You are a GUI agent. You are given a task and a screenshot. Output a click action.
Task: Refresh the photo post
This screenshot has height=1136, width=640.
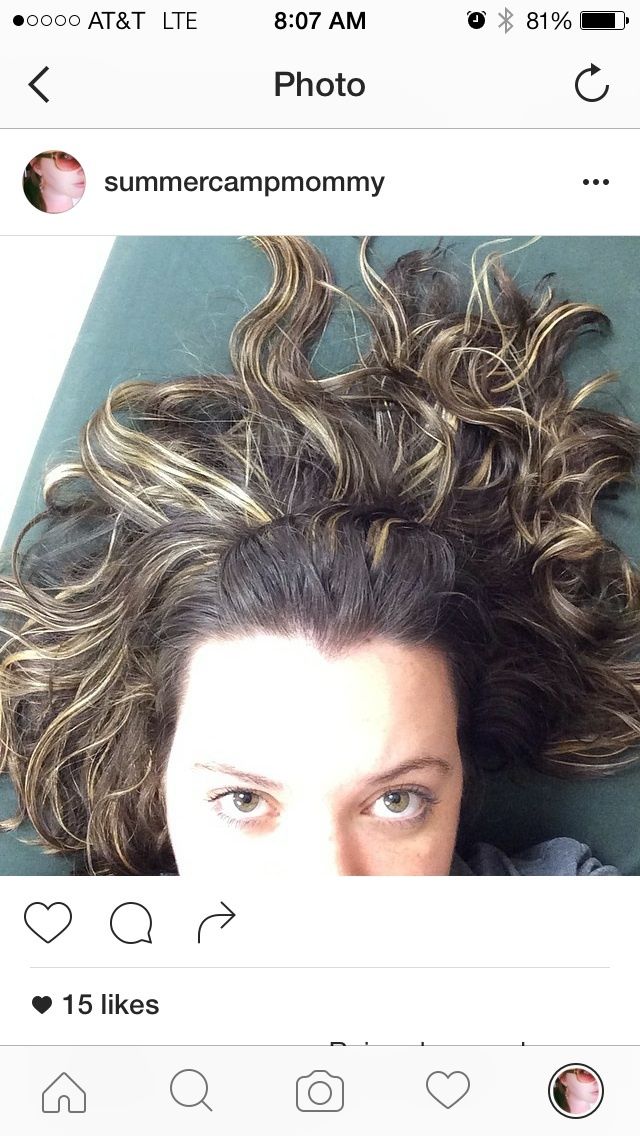point(591,85)
